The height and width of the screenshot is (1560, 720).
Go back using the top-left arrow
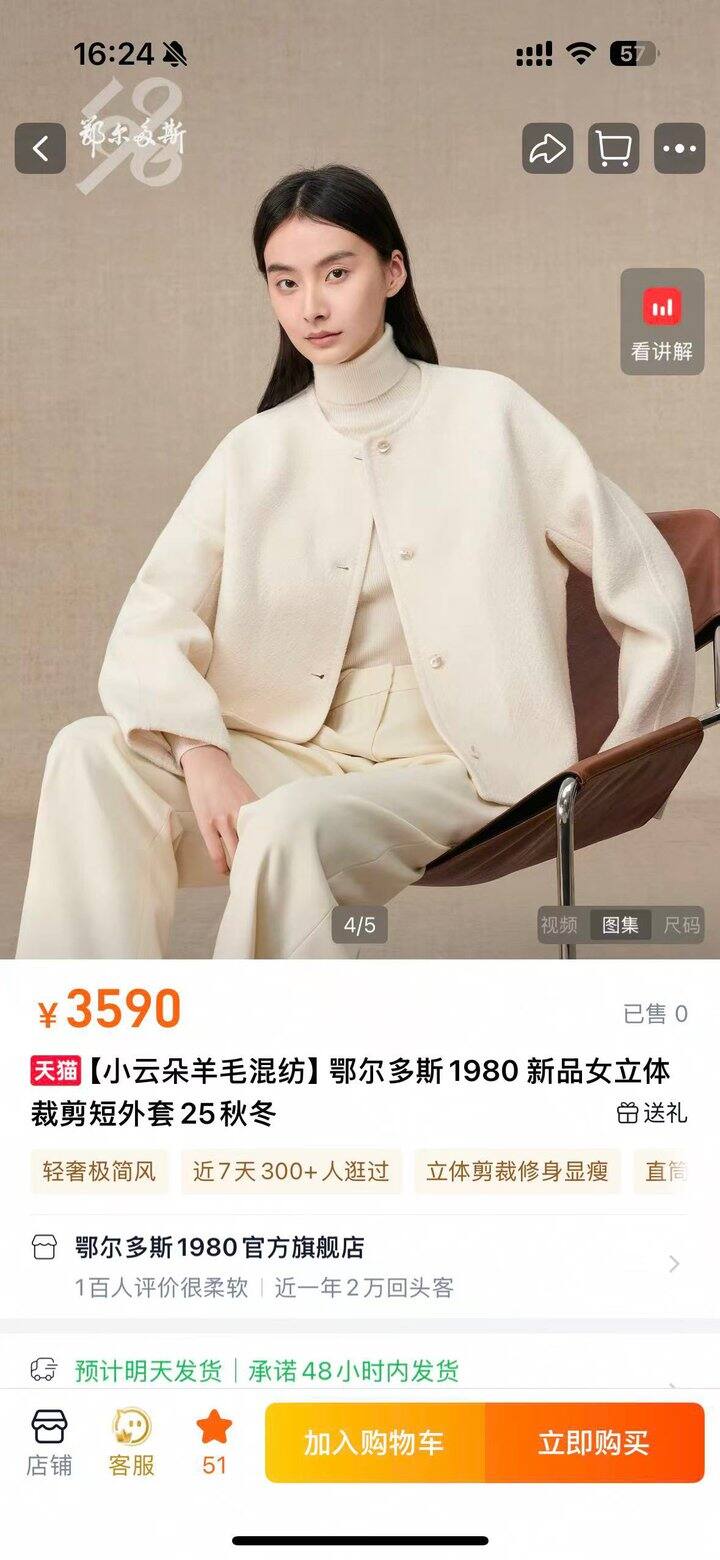40,149
